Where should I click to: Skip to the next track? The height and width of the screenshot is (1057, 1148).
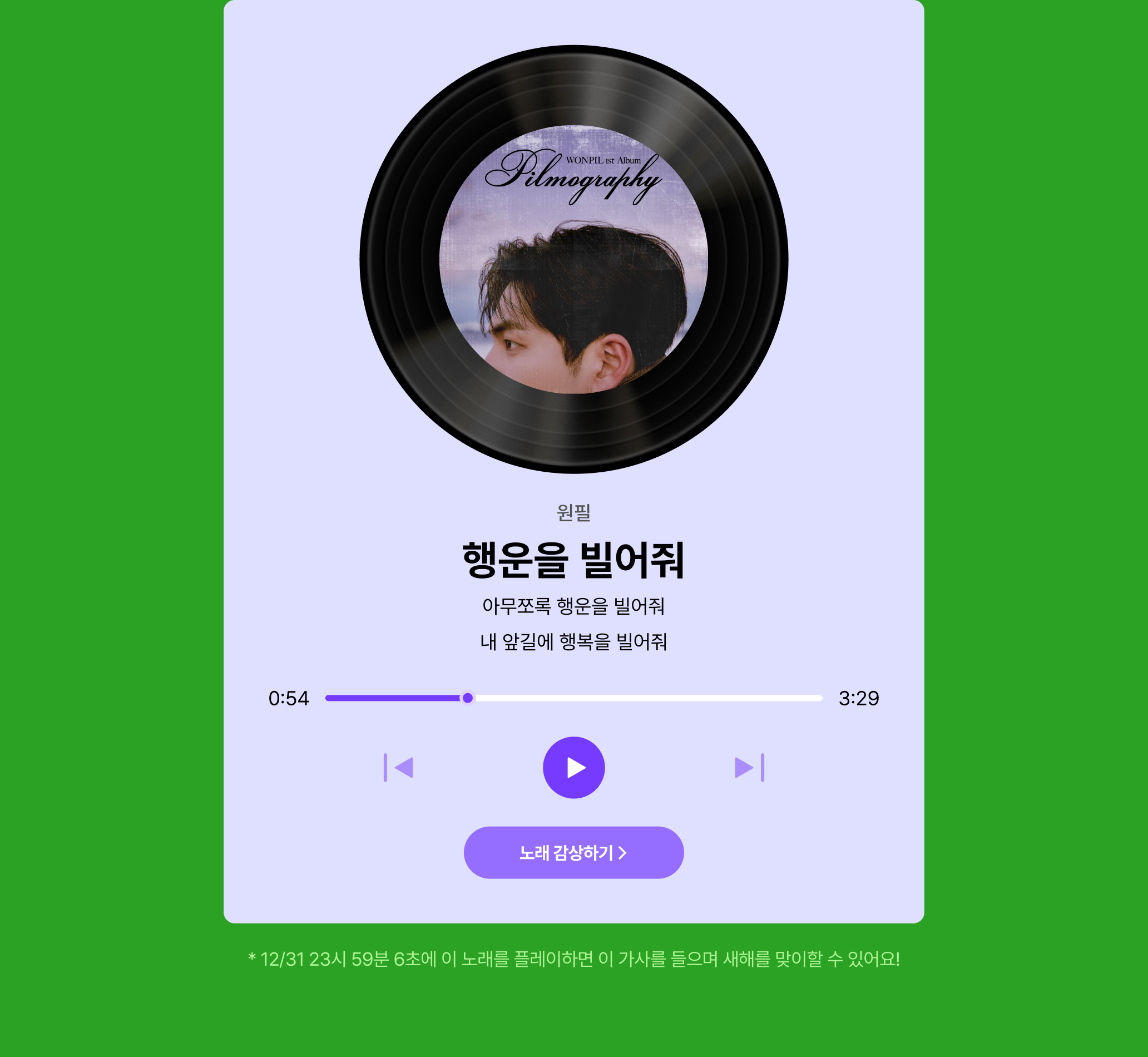pos(749,768)
